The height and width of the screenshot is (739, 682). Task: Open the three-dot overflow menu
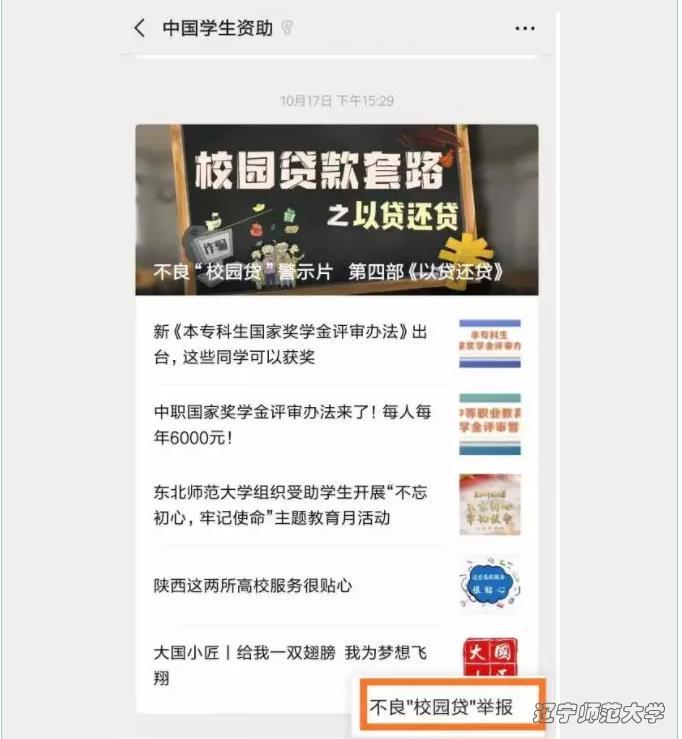(x=525, y=29)
